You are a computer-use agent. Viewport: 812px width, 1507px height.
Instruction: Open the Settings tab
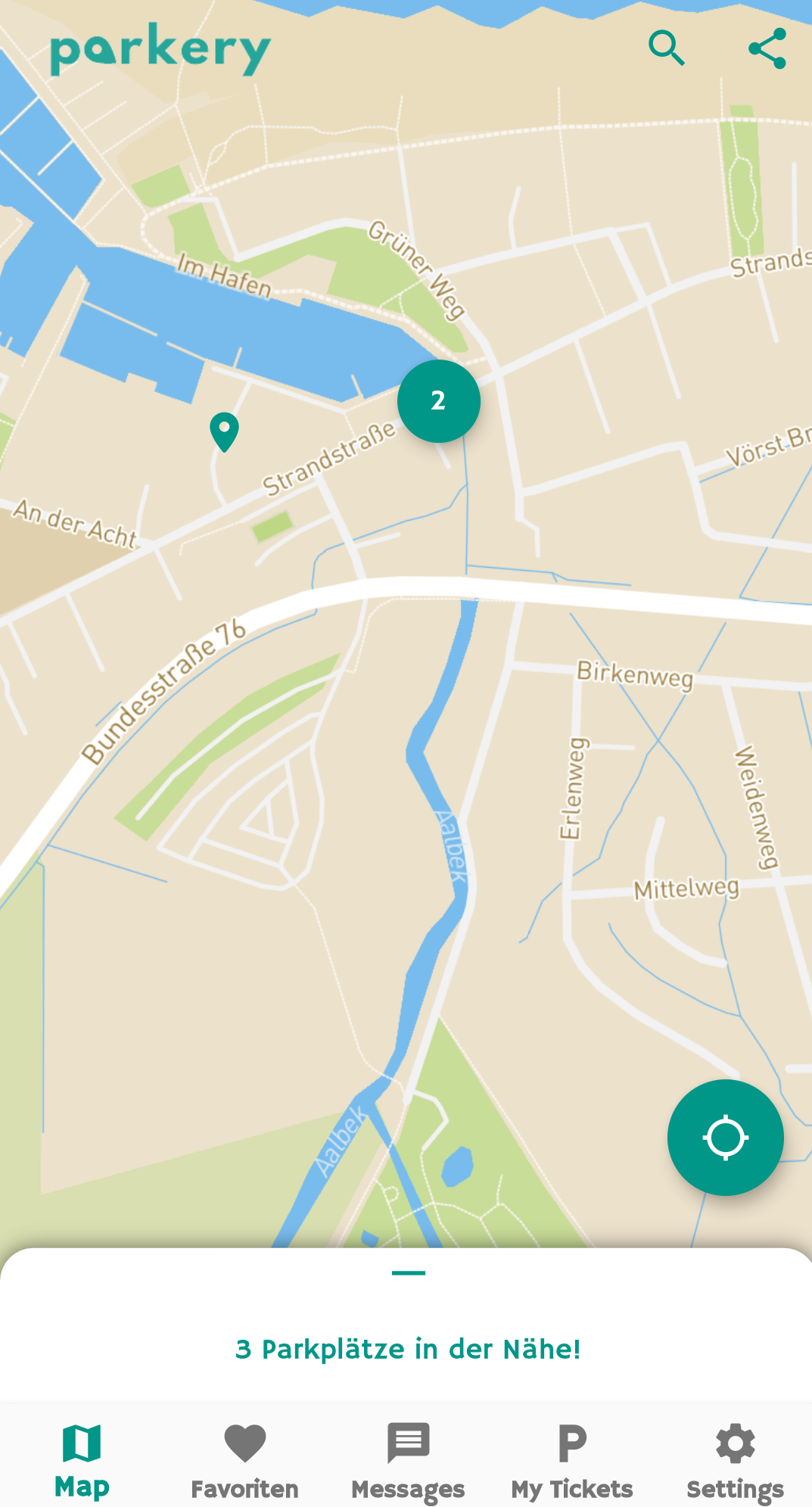click(735, 1461)
